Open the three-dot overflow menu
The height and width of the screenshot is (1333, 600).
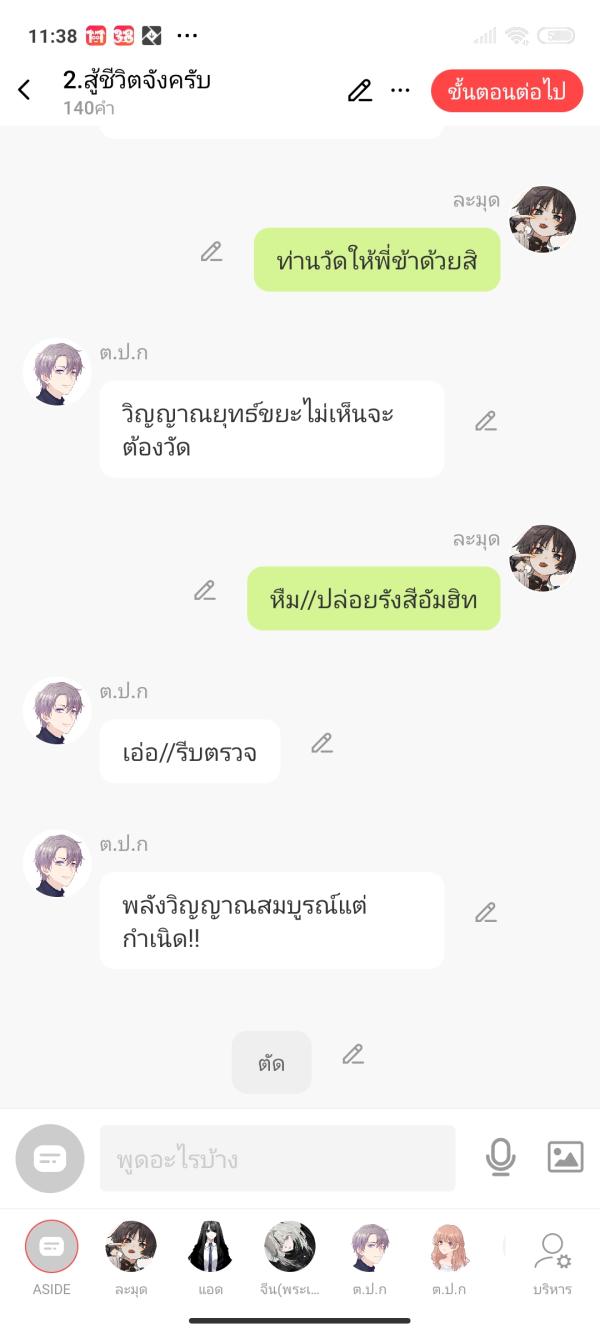(x=401, y=91)
